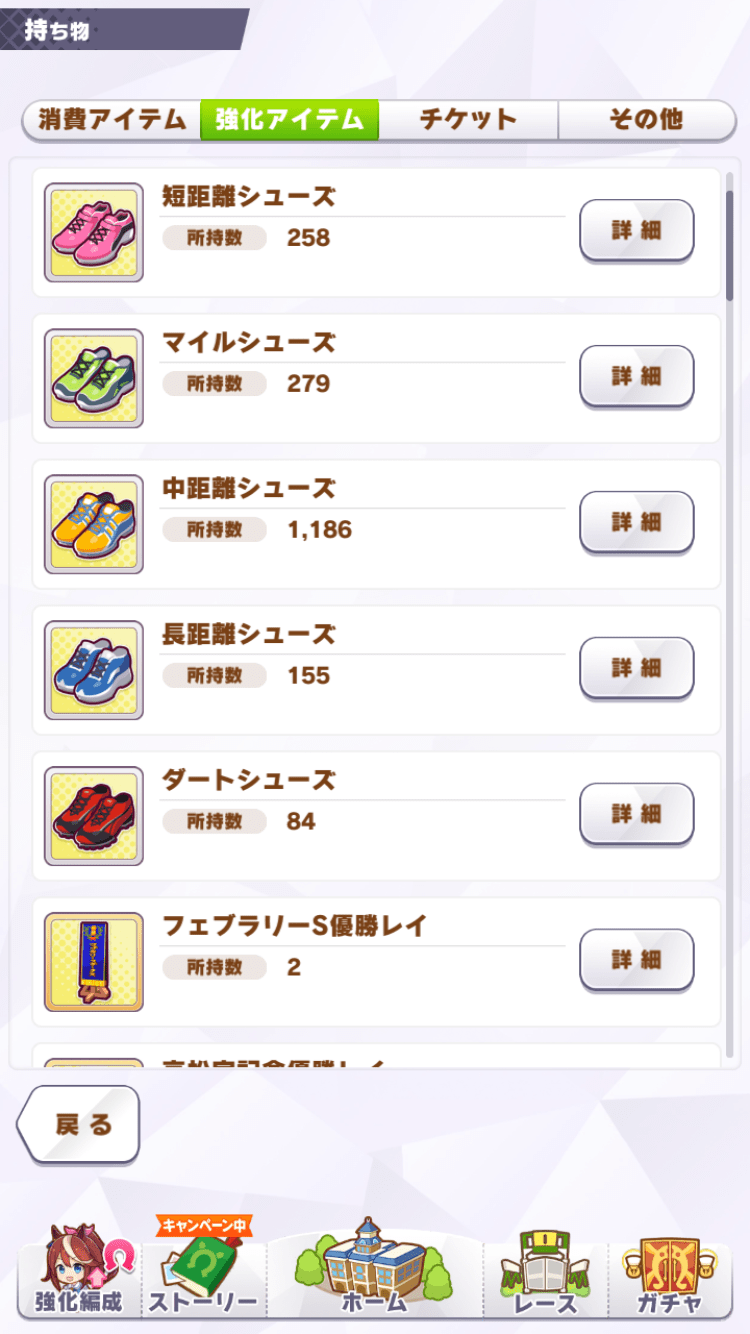Go to the ストーリー section
This screenshot has height=1334, width=750.
pos(203,1276)
